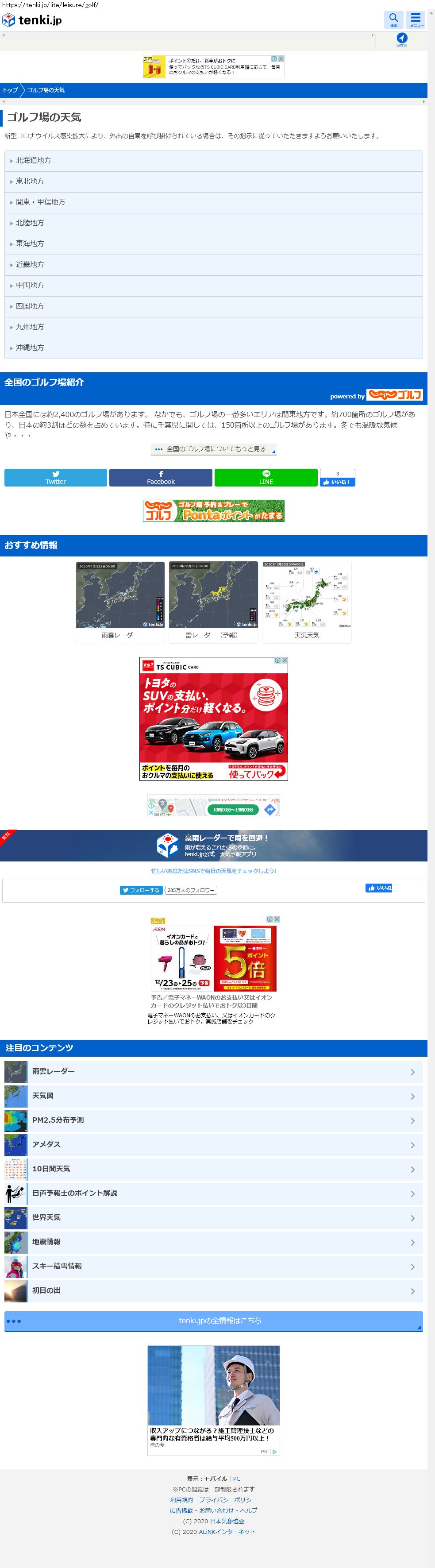435x1568 pixels.
Task: Tap tenki.jpの全情報はこちら button
Action: [x=213, y=1320]
